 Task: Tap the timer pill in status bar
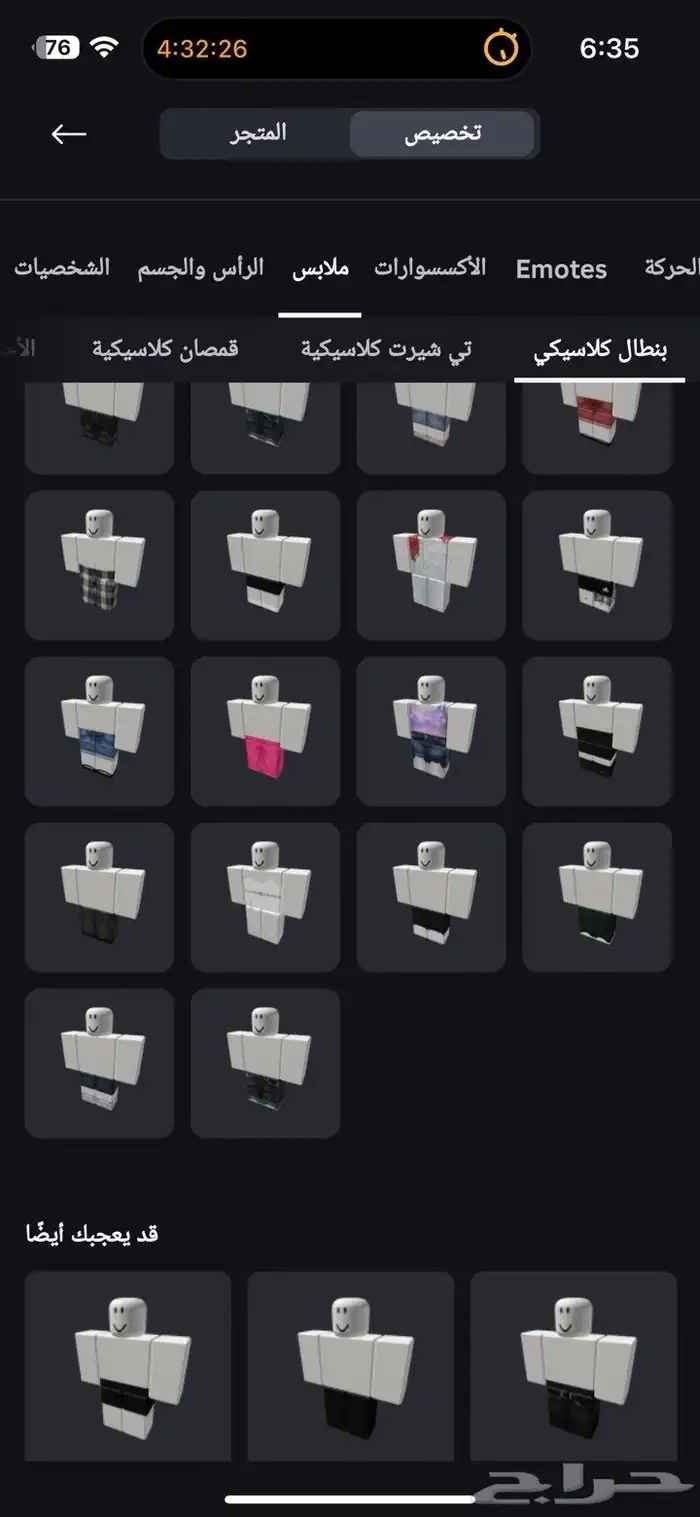tap(336, 48)
